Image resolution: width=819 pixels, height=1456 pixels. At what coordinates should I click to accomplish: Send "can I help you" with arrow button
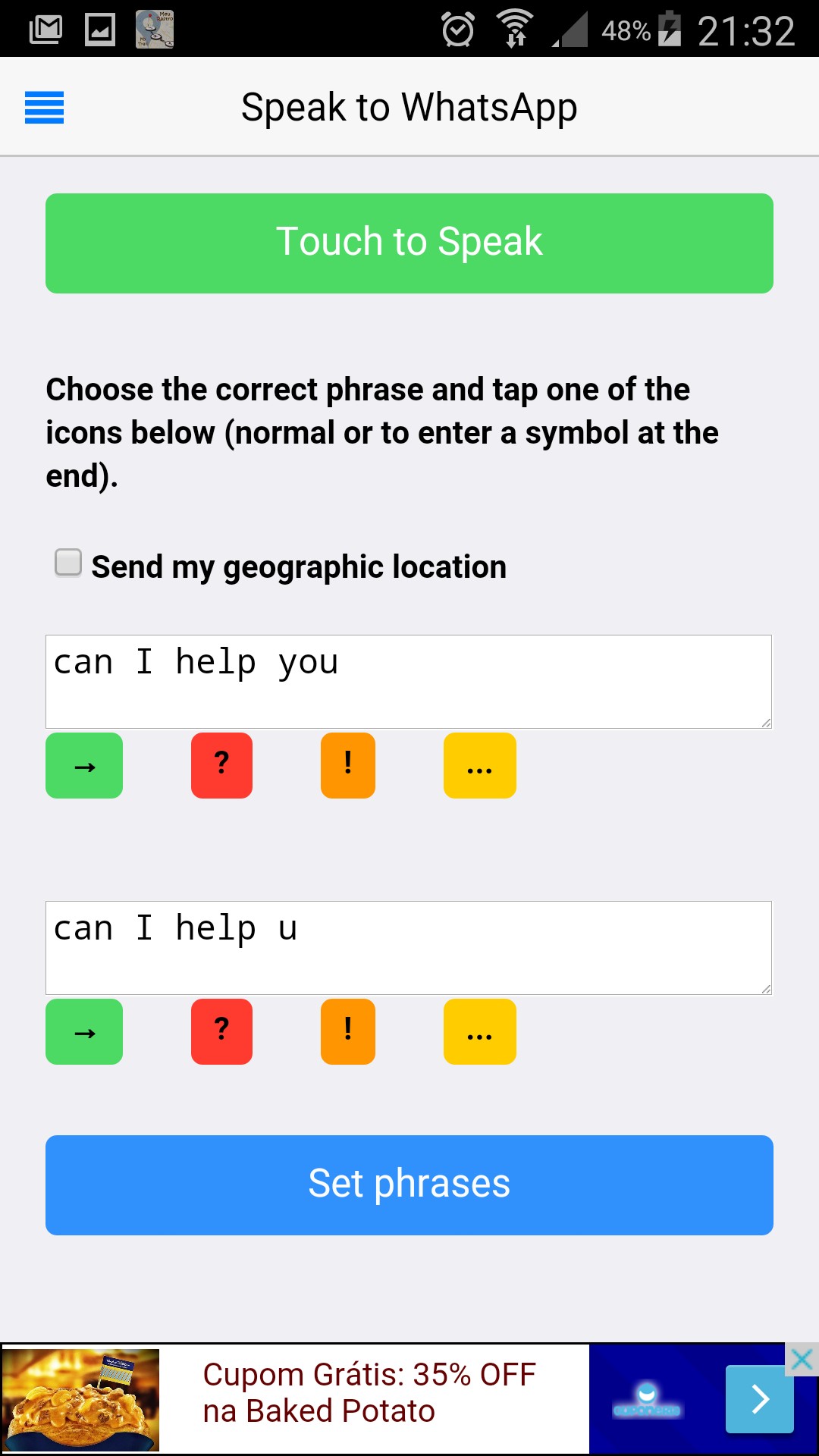pyautogui.click(x=84, y=765)
